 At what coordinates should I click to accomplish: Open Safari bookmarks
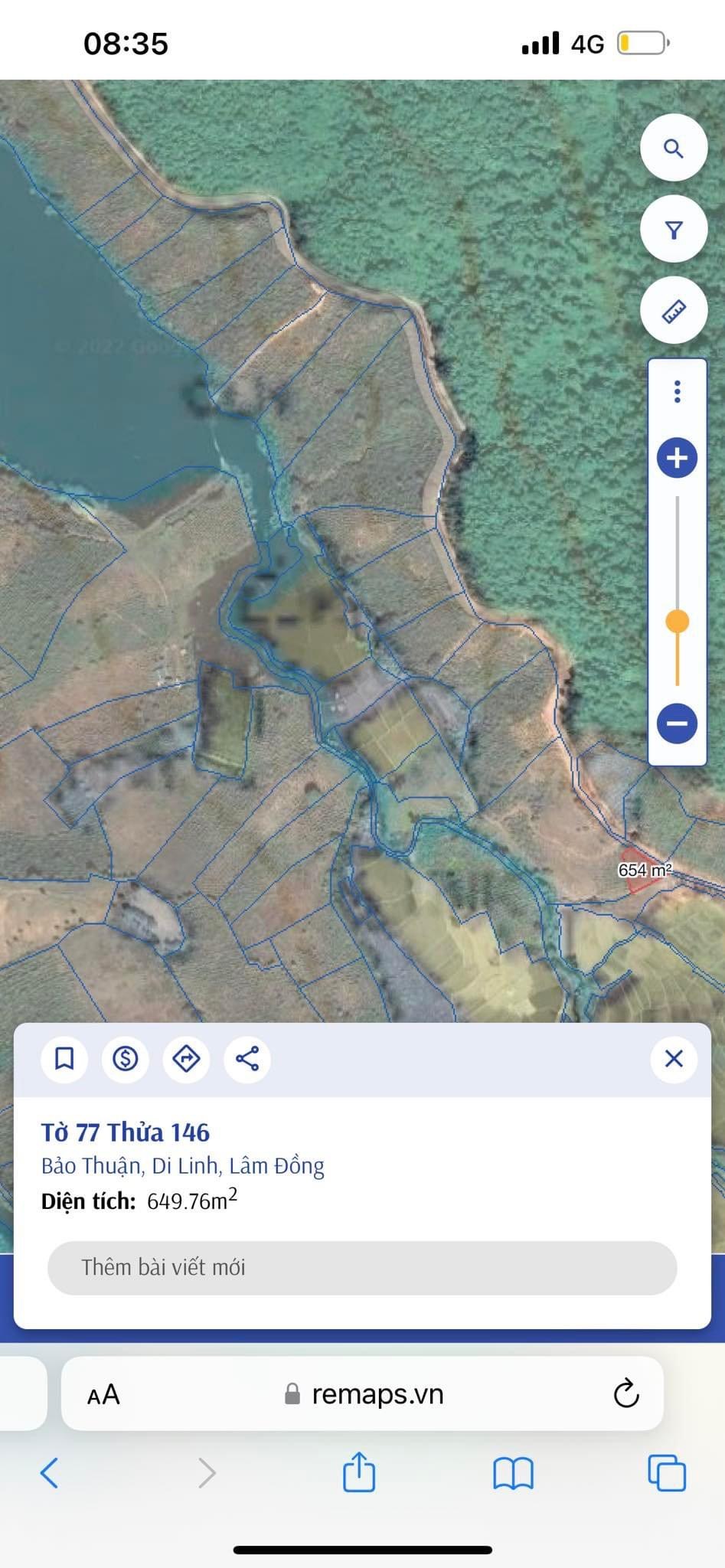[x=513, y=1472]
